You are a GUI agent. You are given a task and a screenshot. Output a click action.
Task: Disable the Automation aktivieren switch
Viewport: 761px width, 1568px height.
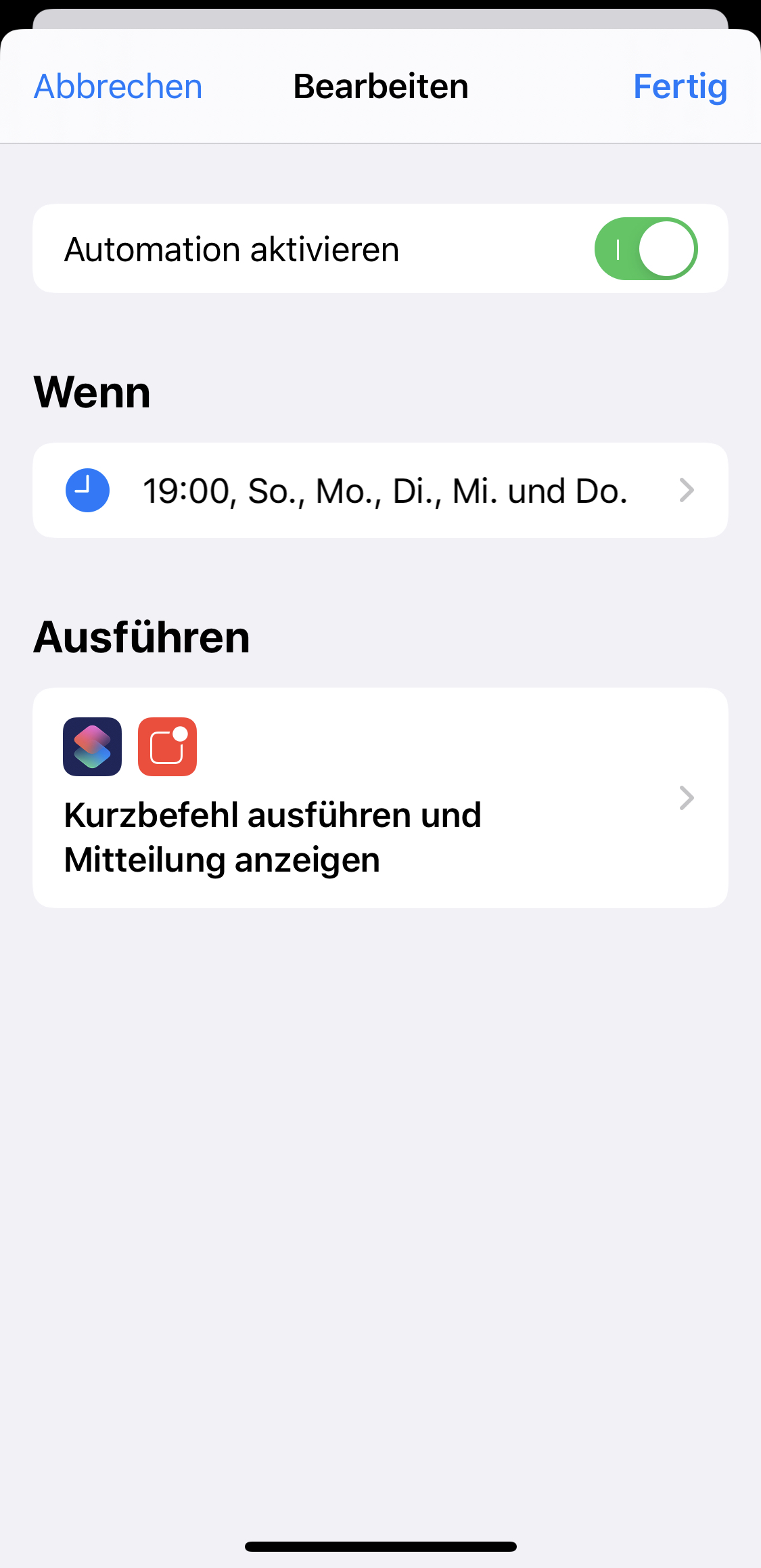tap(645, 248)
